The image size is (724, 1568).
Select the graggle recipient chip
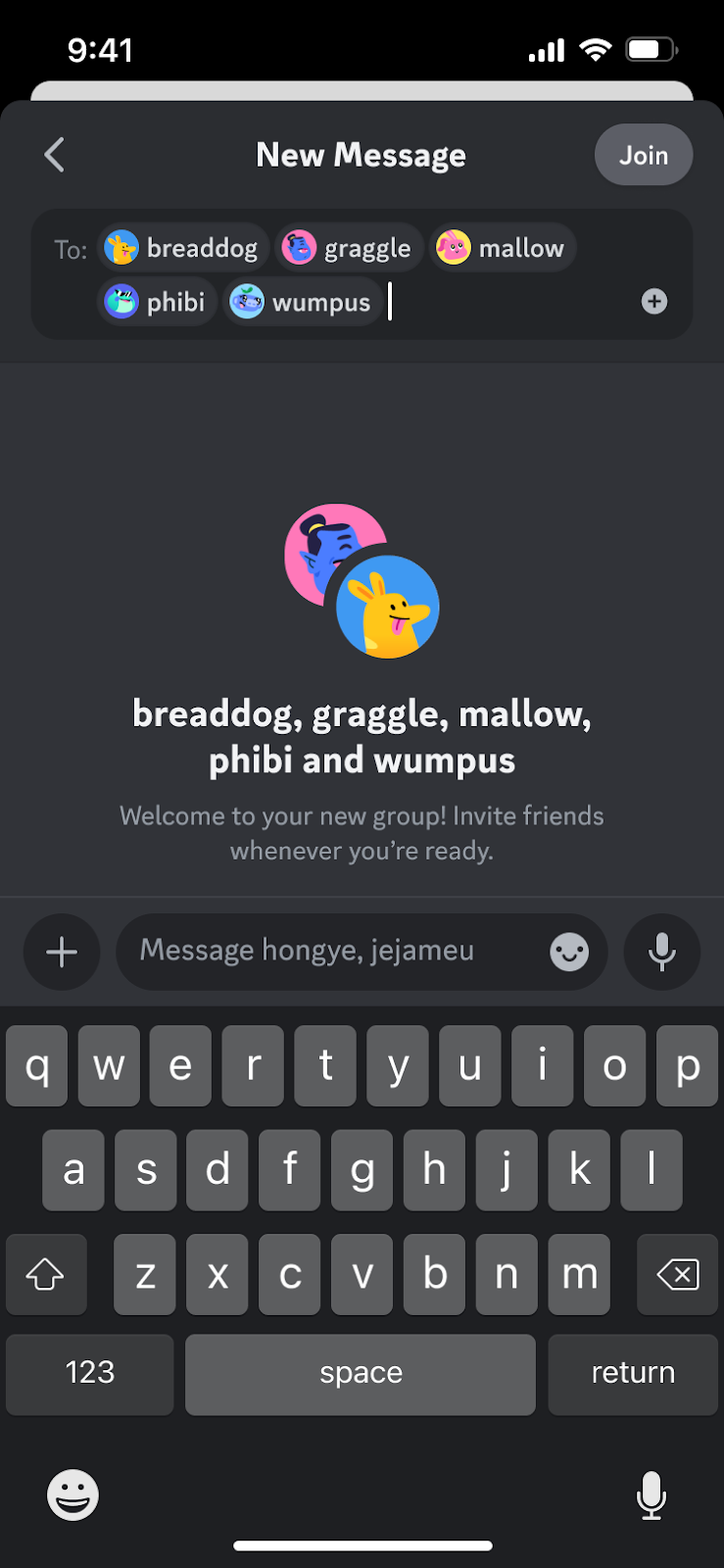[x=348, y=248]
